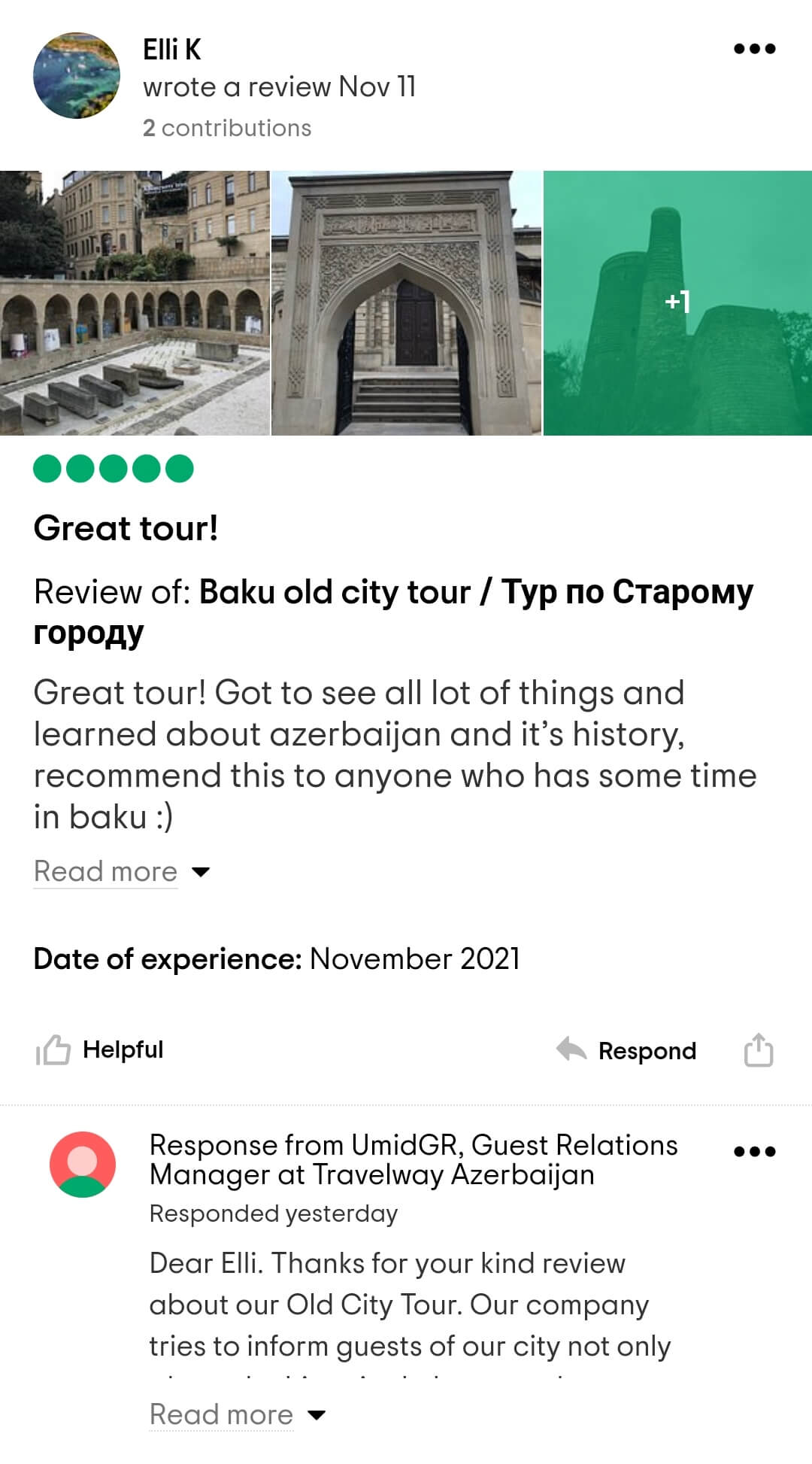Screen dimensions: 812x1464
Task: Open the +1 more photos tile
Action: (x=677, y=303)
